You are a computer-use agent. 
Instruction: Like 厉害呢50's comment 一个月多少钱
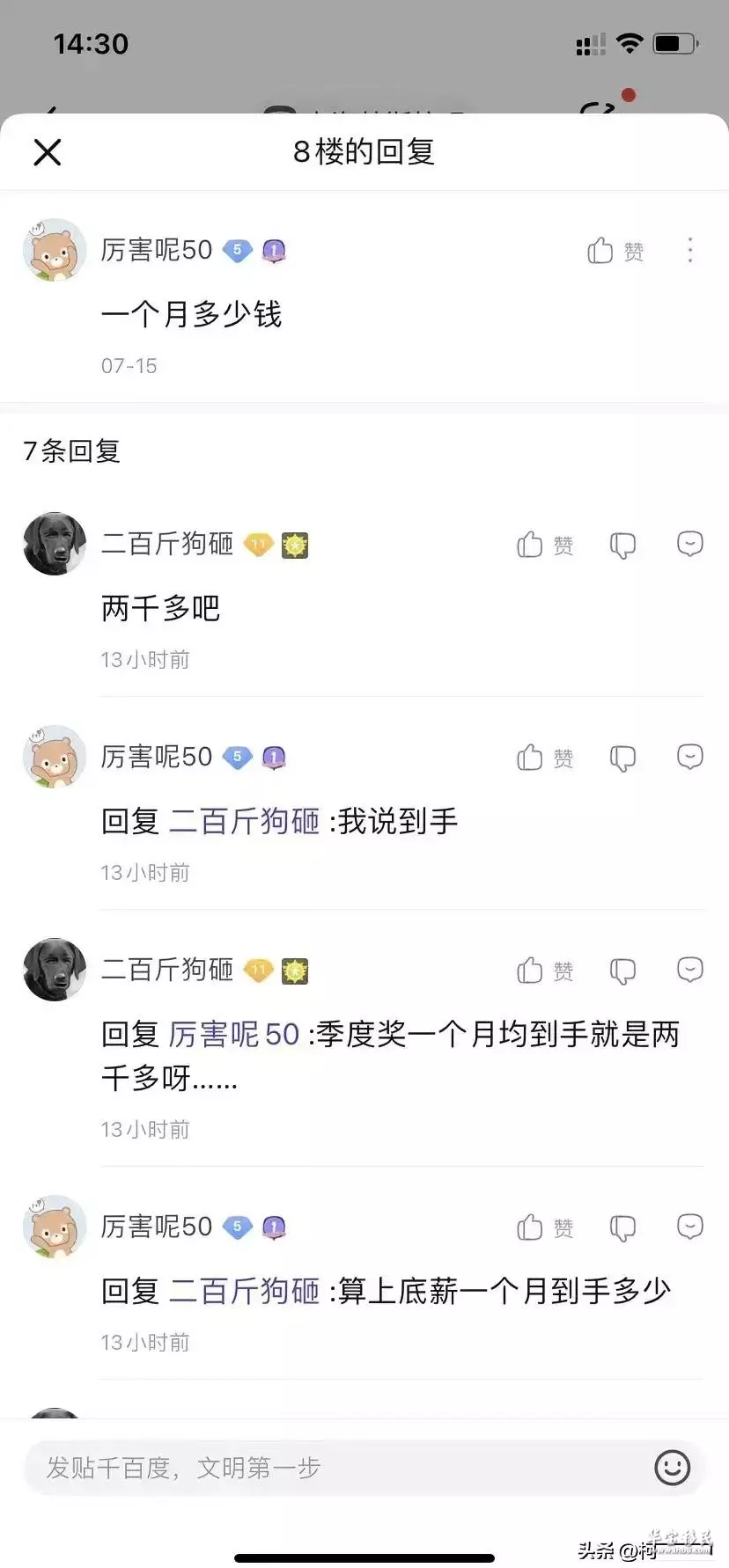(615, 251)
